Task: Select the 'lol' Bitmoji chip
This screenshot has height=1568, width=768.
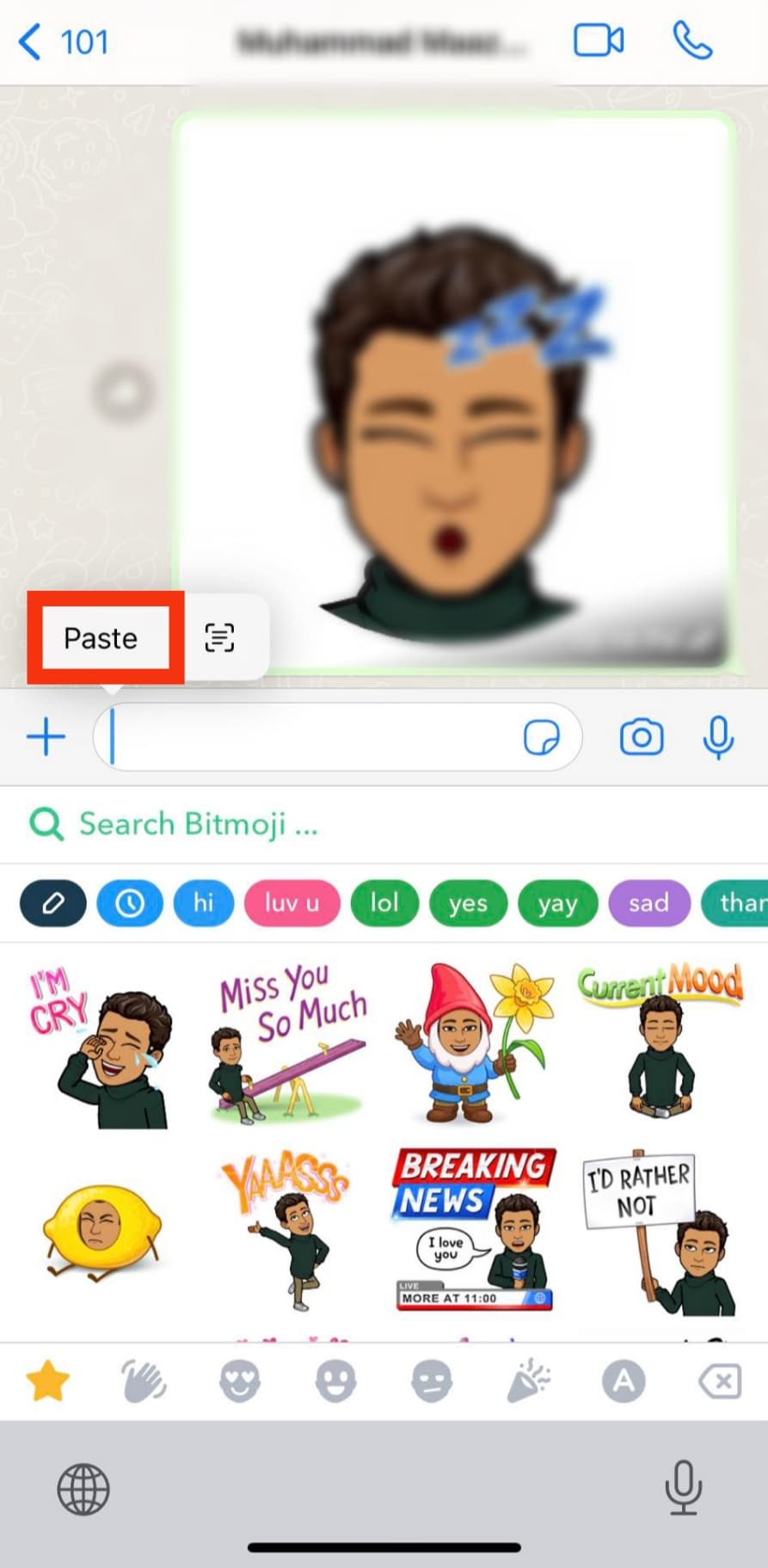Action: tap(384, 903)
